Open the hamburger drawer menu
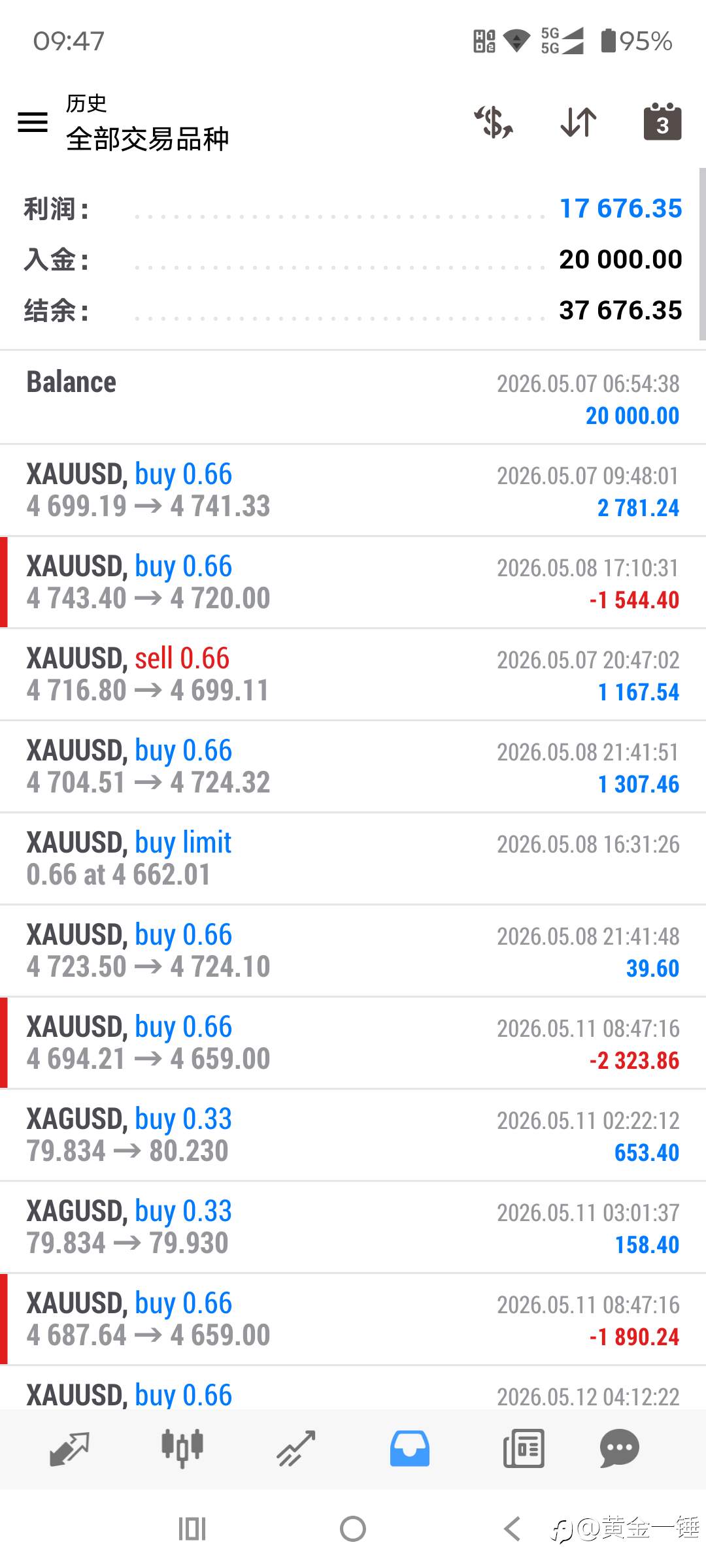Screen dimensions: 706x1568 (33, 122)
